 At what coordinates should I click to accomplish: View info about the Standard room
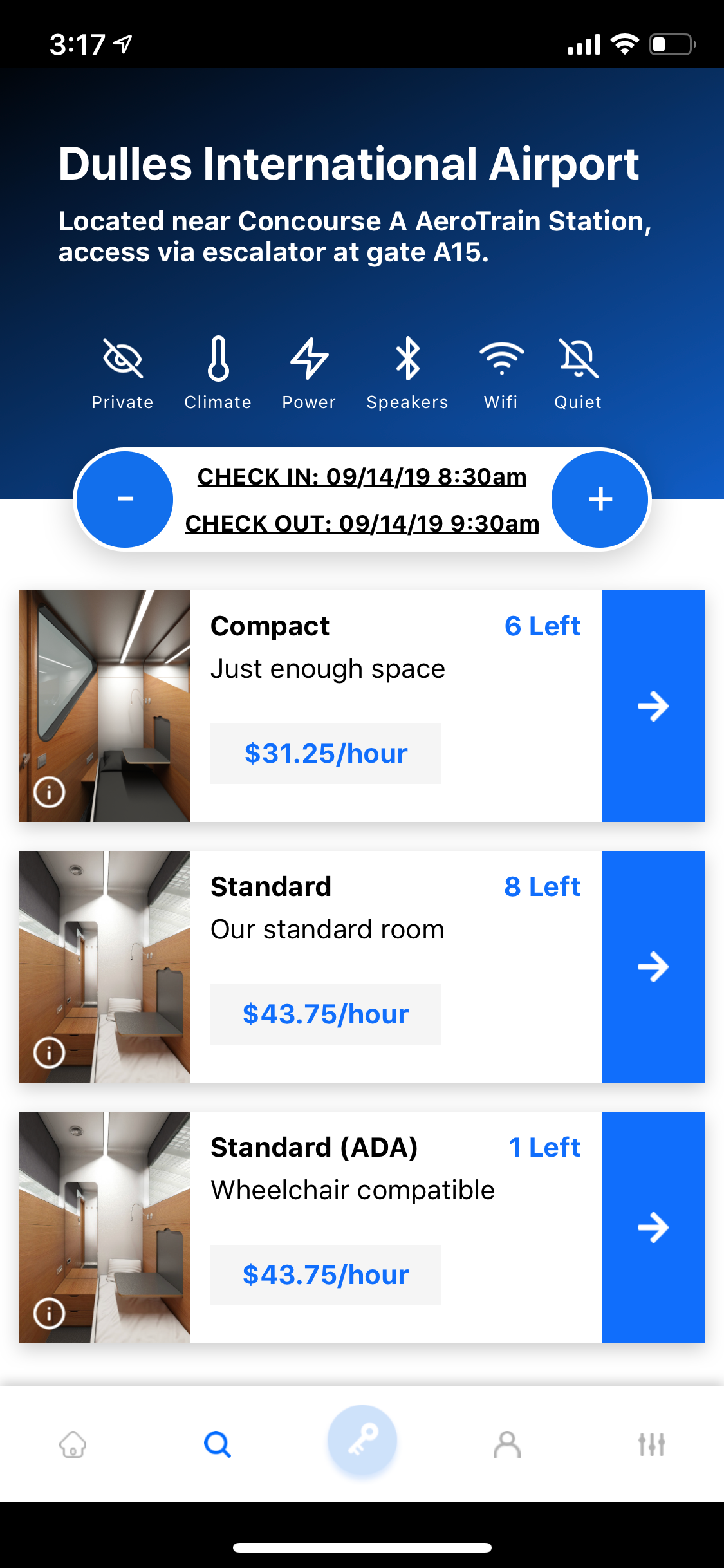(50, 1052)
